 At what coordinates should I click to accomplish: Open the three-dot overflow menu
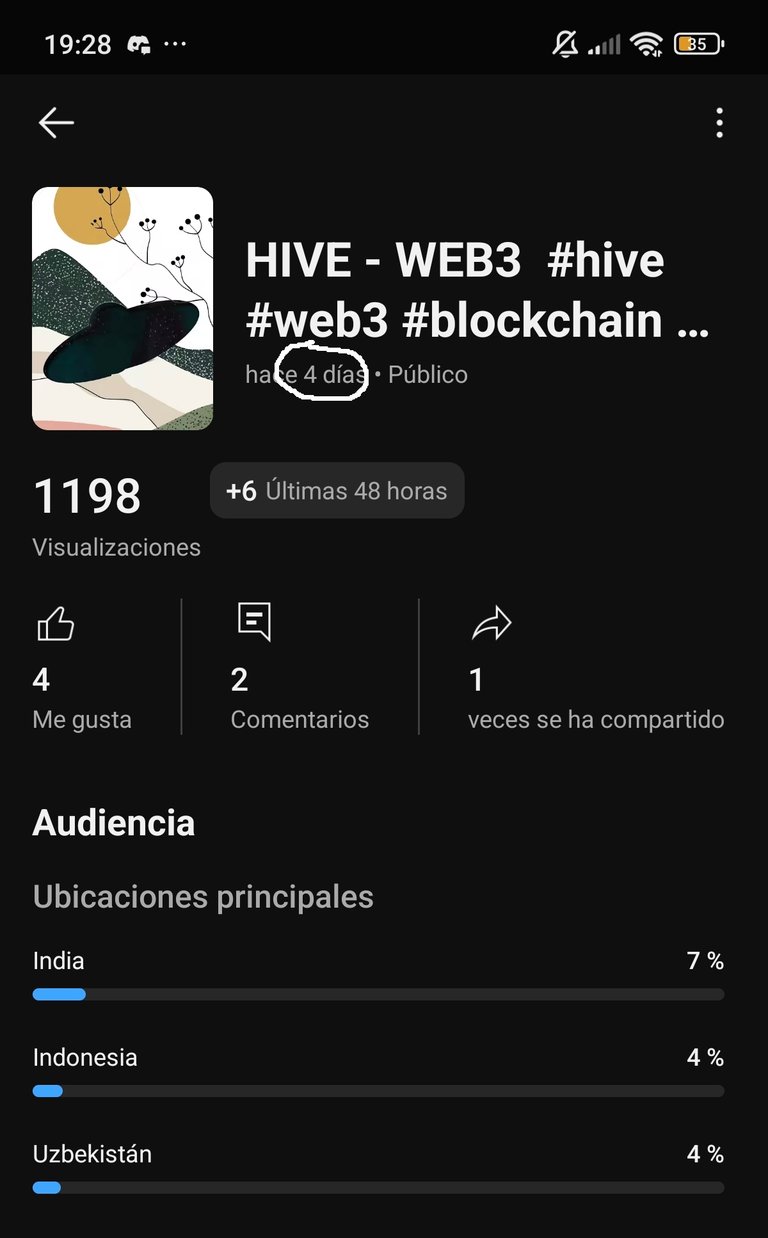click(719, 123)
